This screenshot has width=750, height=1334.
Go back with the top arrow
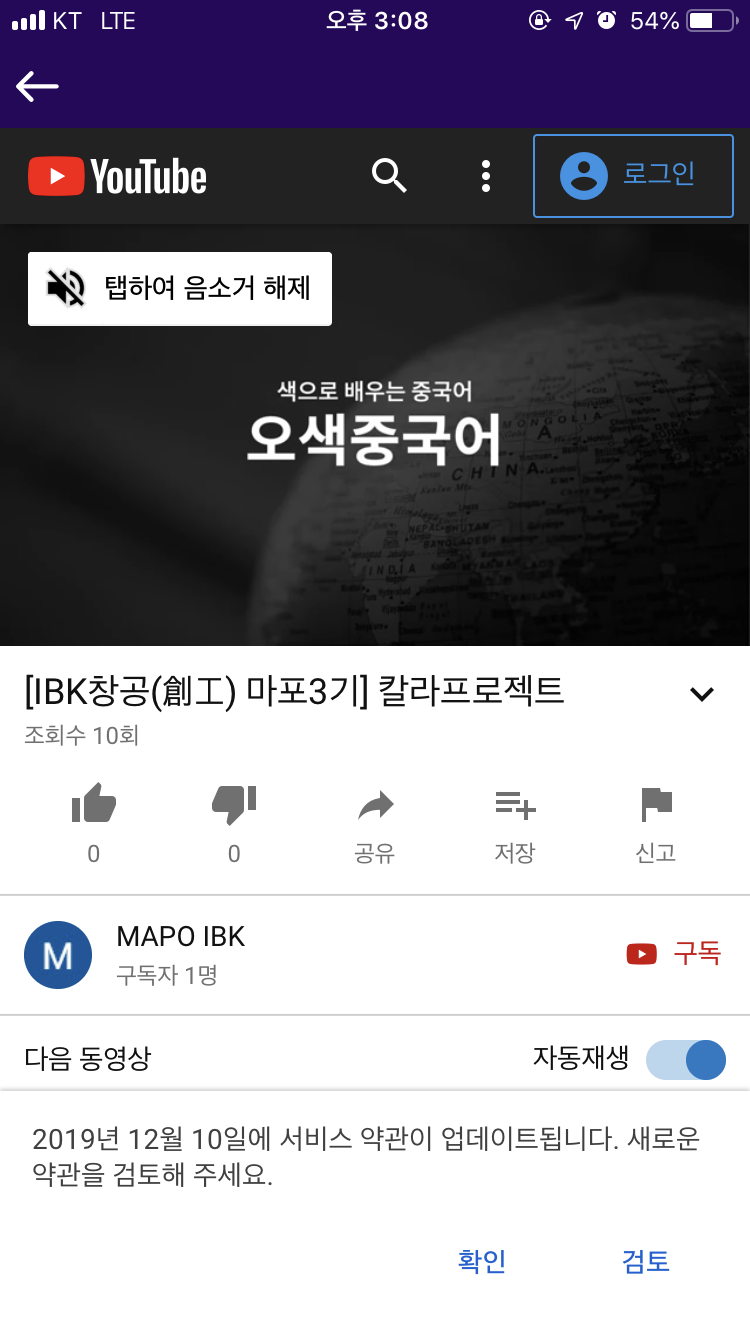pos(38,87)
